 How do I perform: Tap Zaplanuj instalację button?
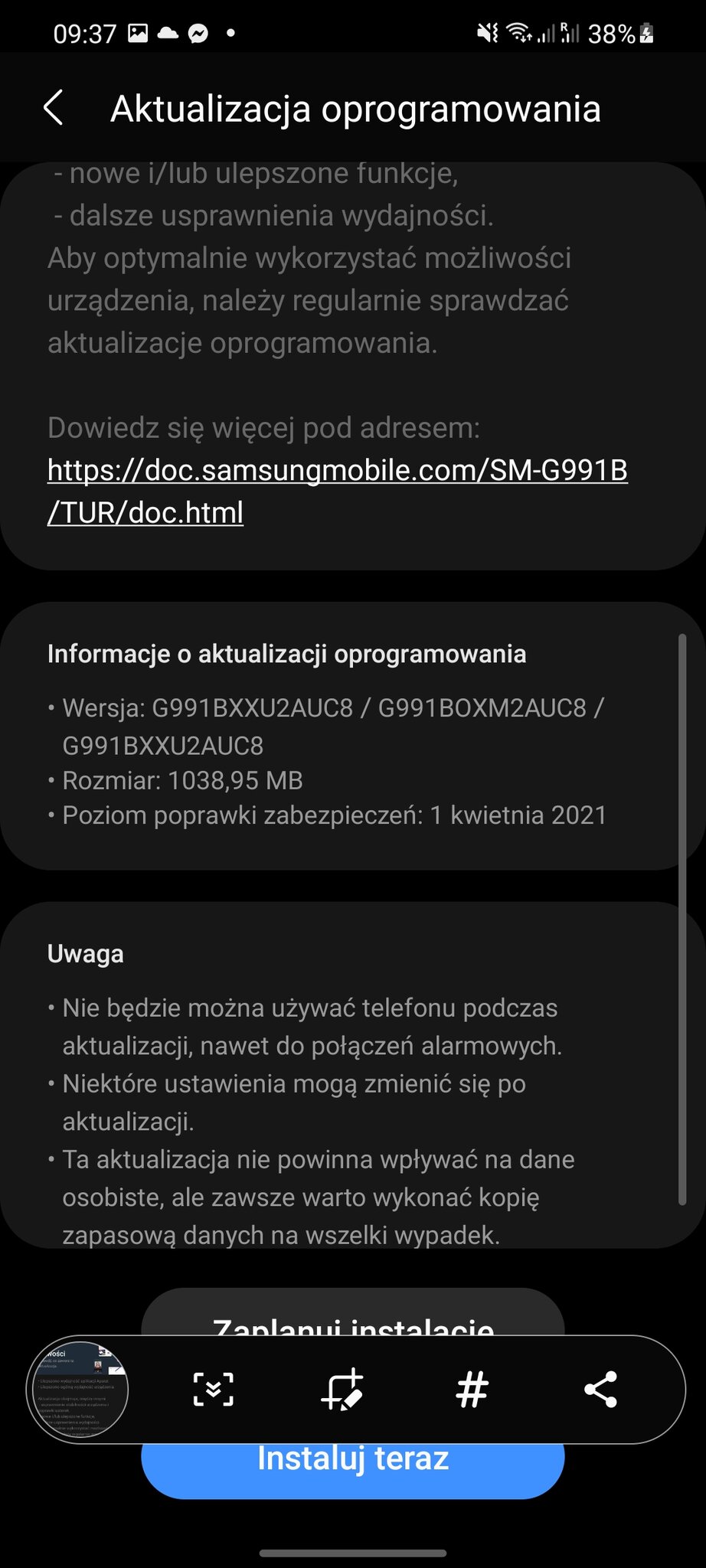(x=352, y=1318)
